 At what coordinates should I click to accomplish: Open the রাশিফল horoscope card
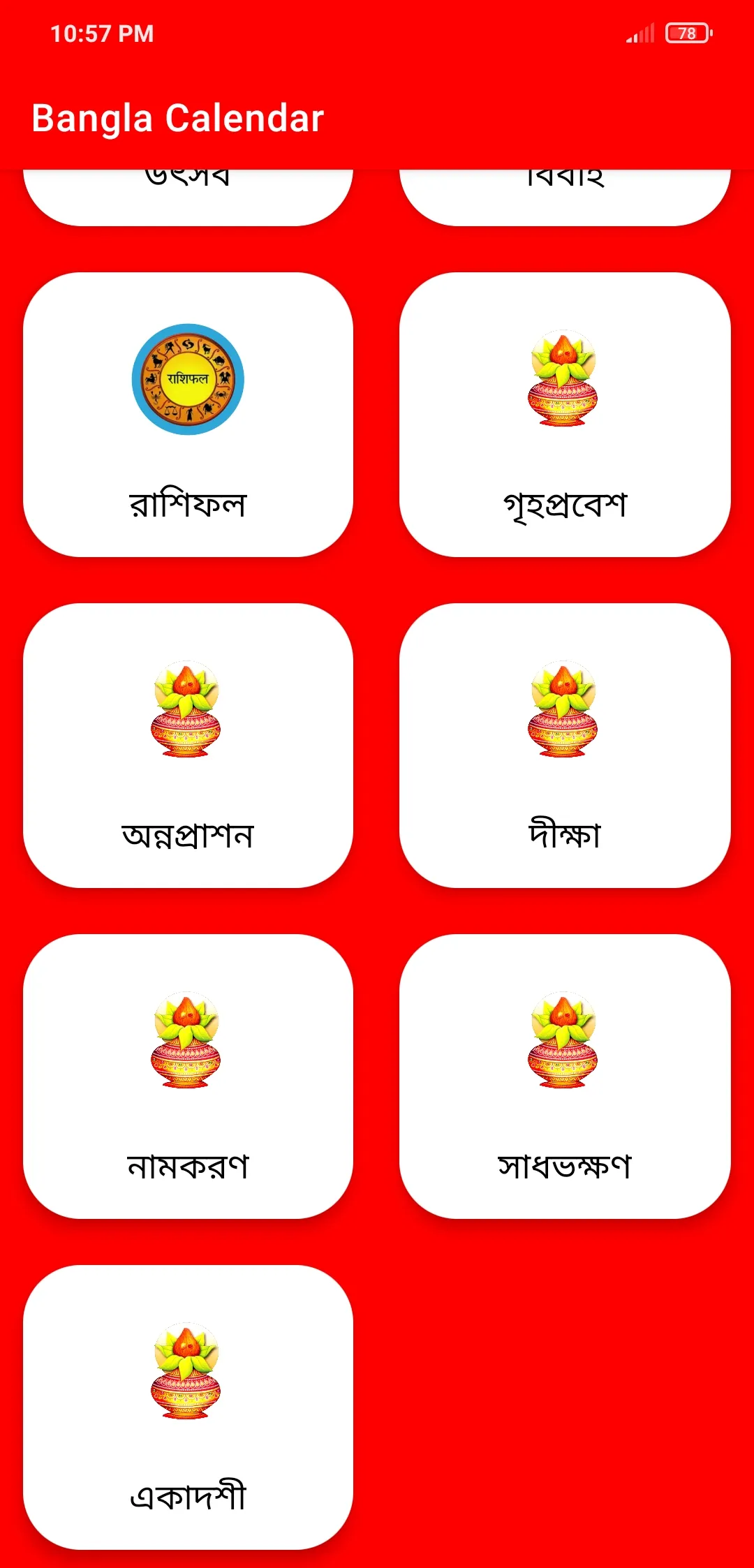[188, 415]
